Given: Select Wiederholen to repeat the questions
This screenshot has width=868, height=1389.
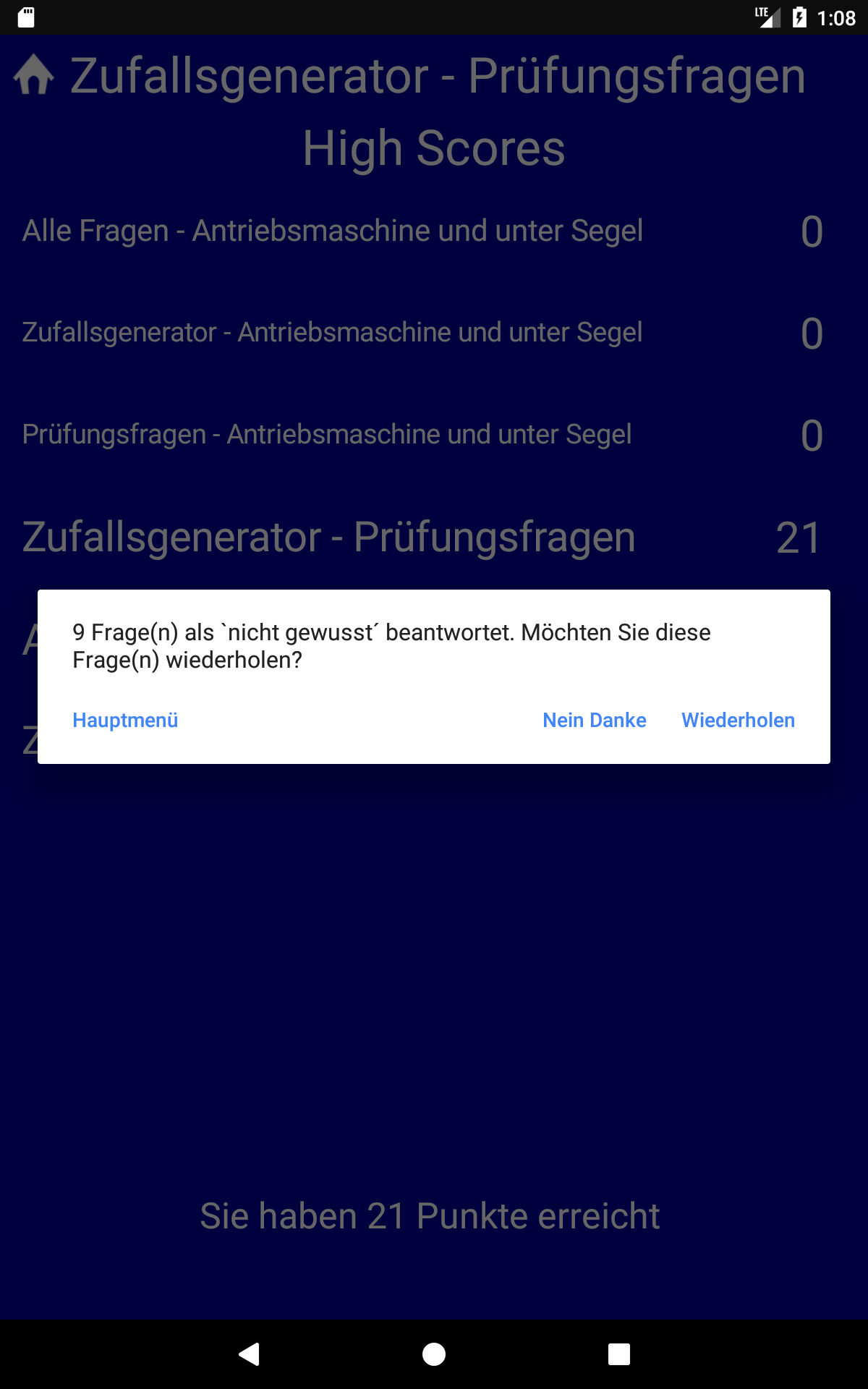Looking at the screenshot, I should 738,720.
